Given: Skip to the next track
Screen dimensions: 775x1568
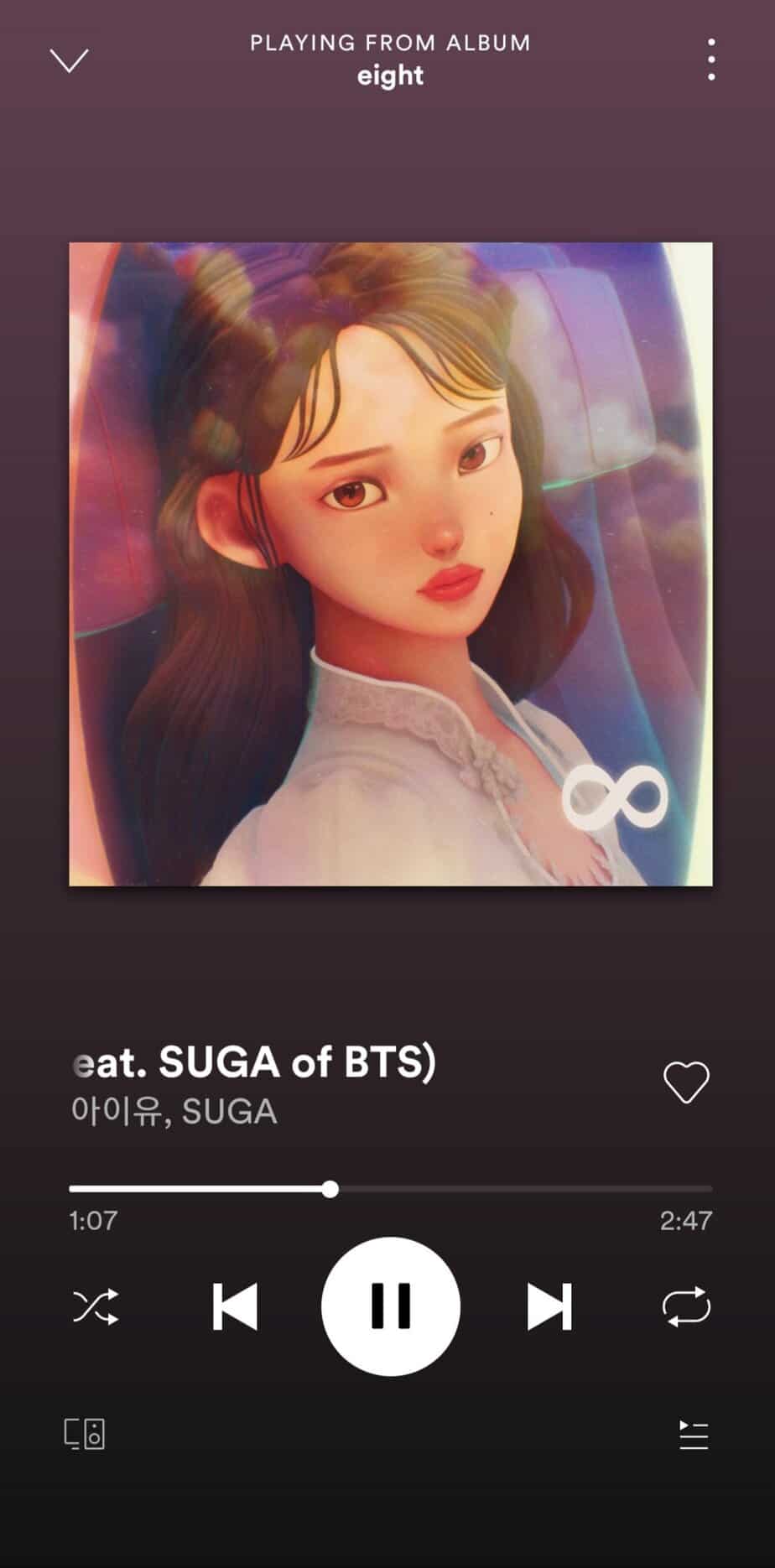Looking at the screenshot, I should coord(549,1306).
